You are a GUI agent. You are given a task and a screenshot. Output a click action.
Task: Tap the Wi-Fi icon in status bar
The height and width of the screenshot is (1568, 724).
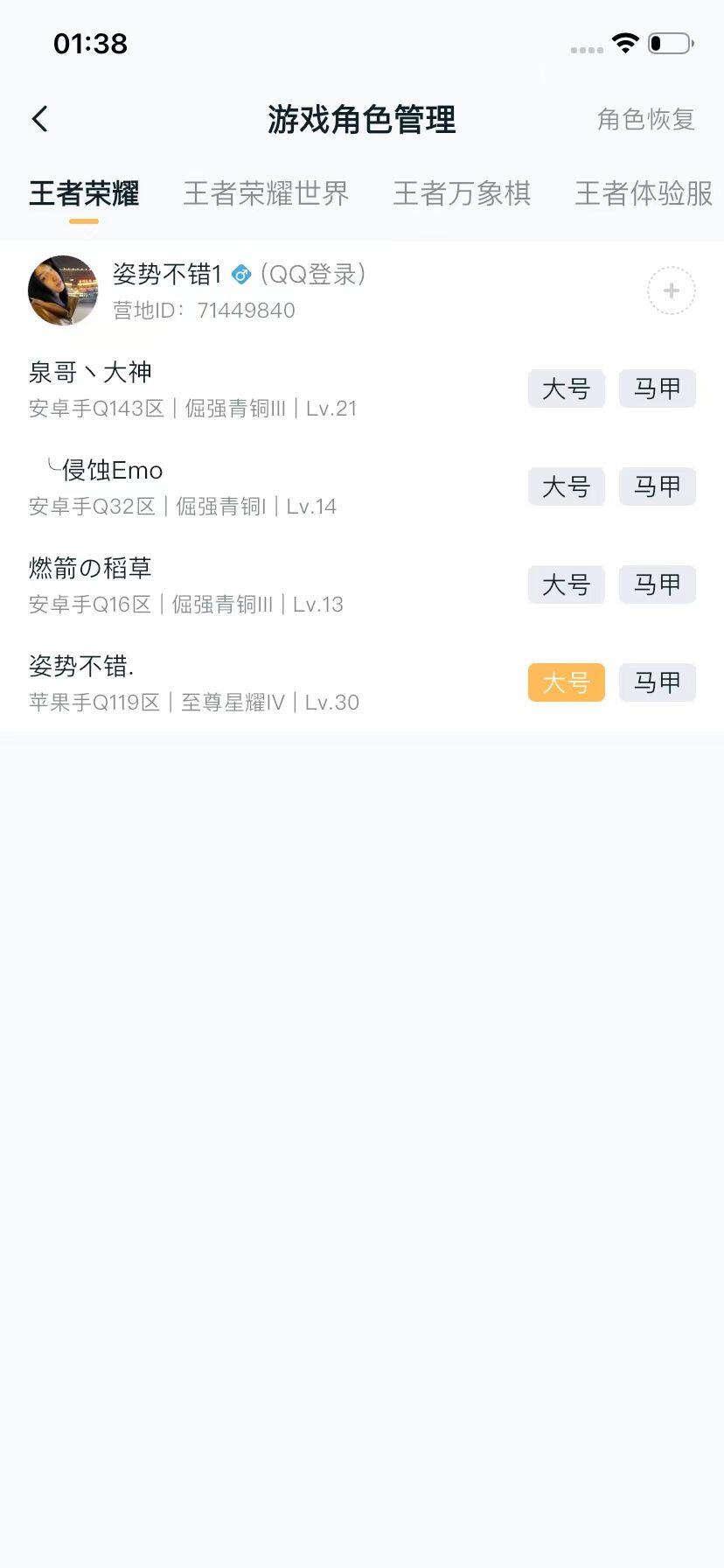625,42
